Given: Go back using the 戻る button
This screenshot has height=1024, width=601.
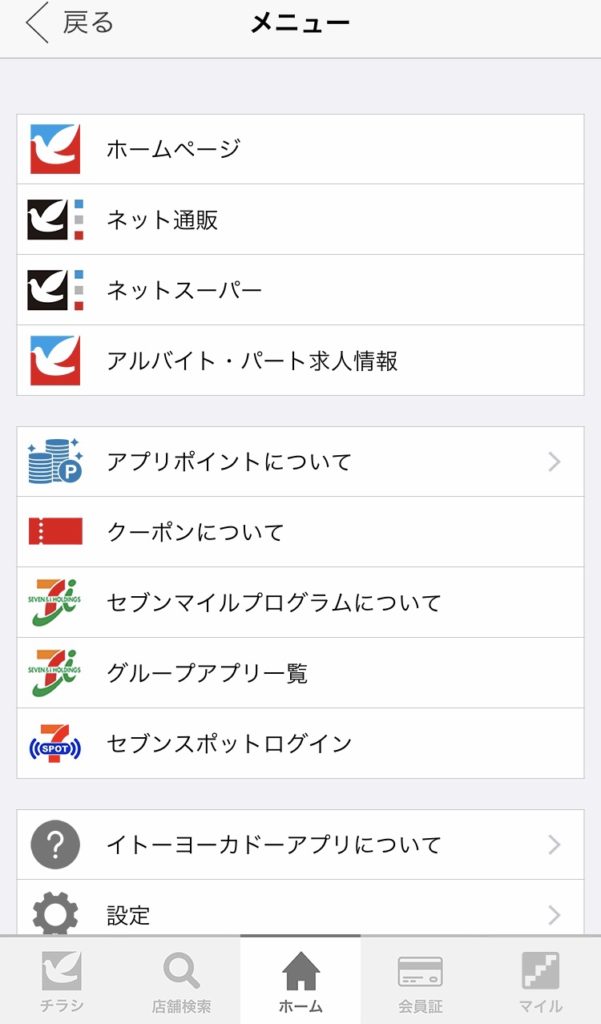Looking at the screenshot, I should coord(69,24).
